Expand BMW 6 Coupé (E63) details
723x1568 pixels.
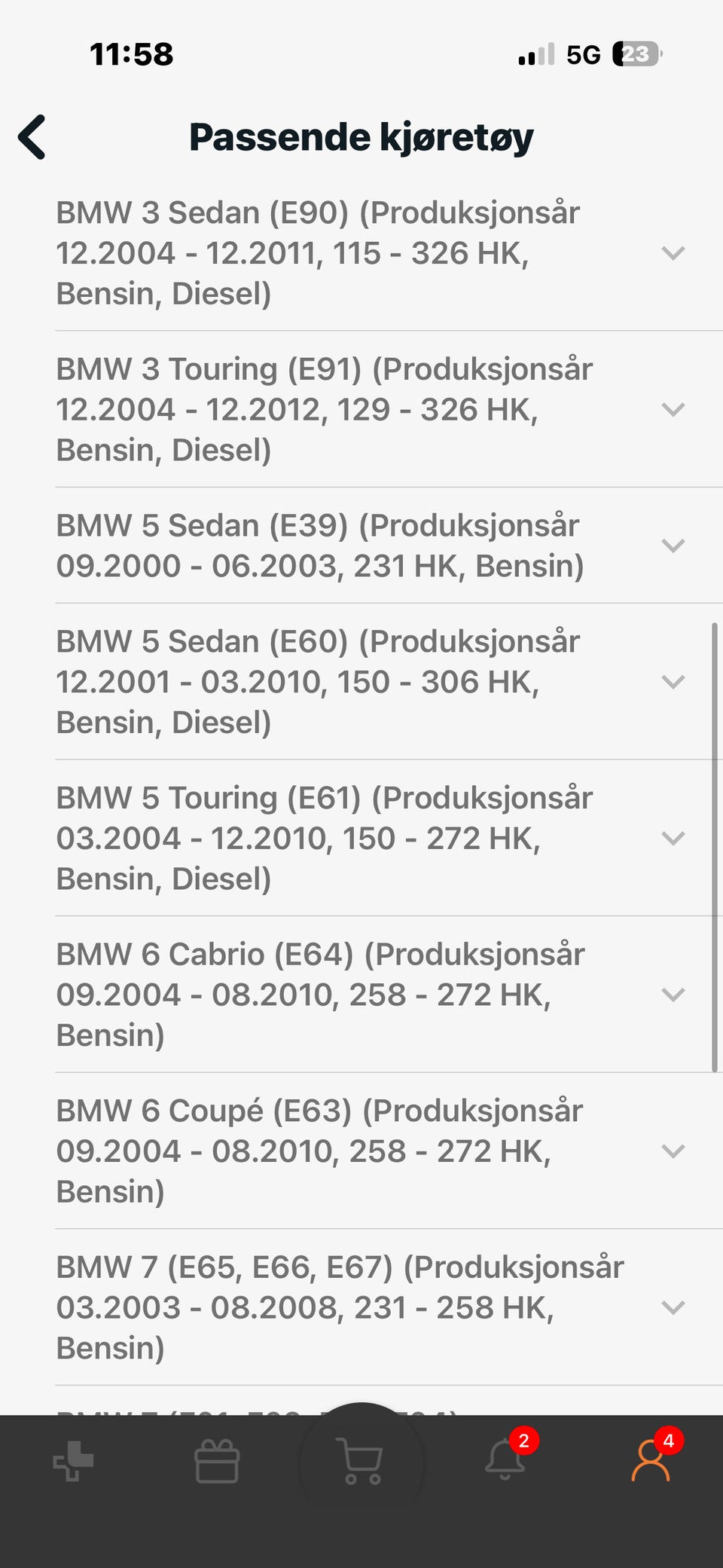click(673, 1151)
